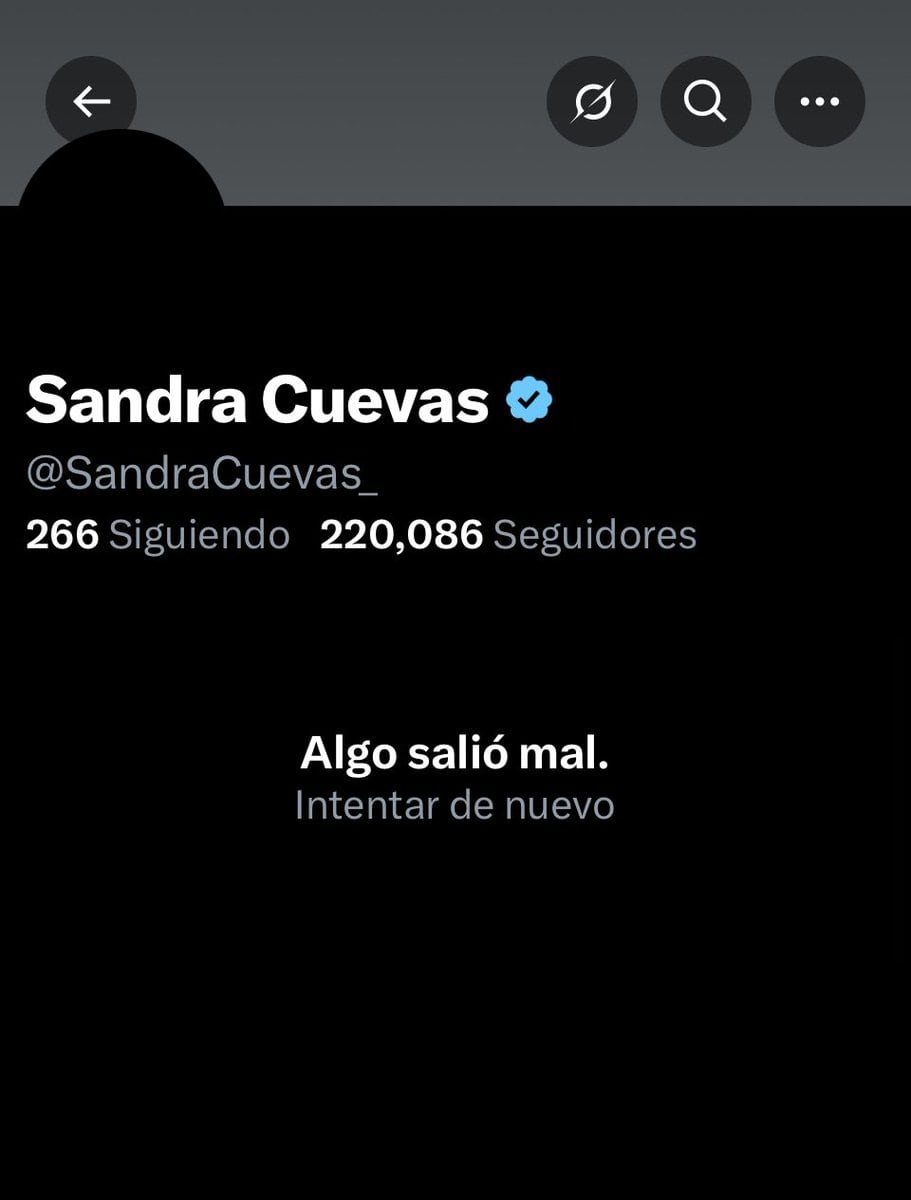Open the blue verified badge info
911x1200 pixels.
click(529, 401)
